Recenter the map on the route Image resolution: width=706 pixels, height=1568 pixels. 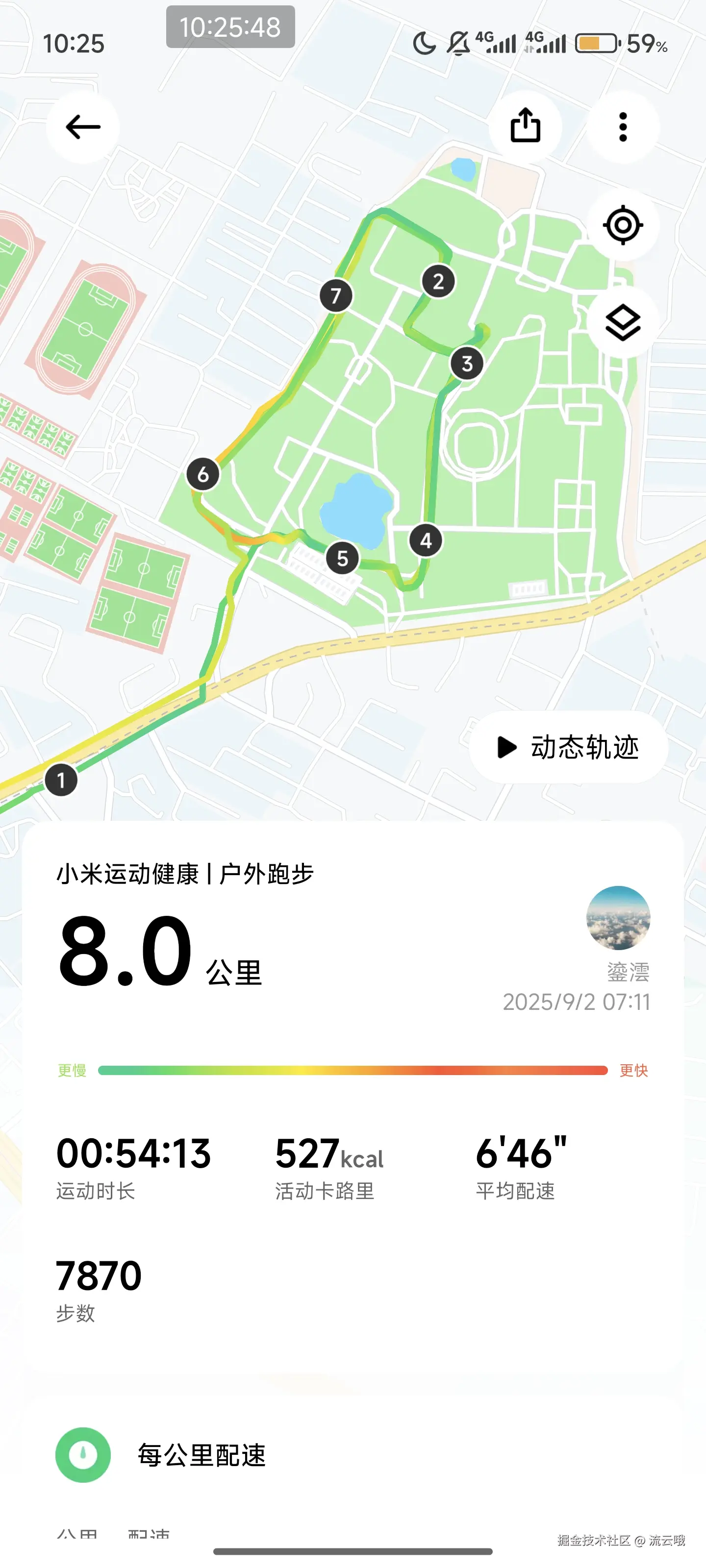pyautogui.click(x=623, y=225)
